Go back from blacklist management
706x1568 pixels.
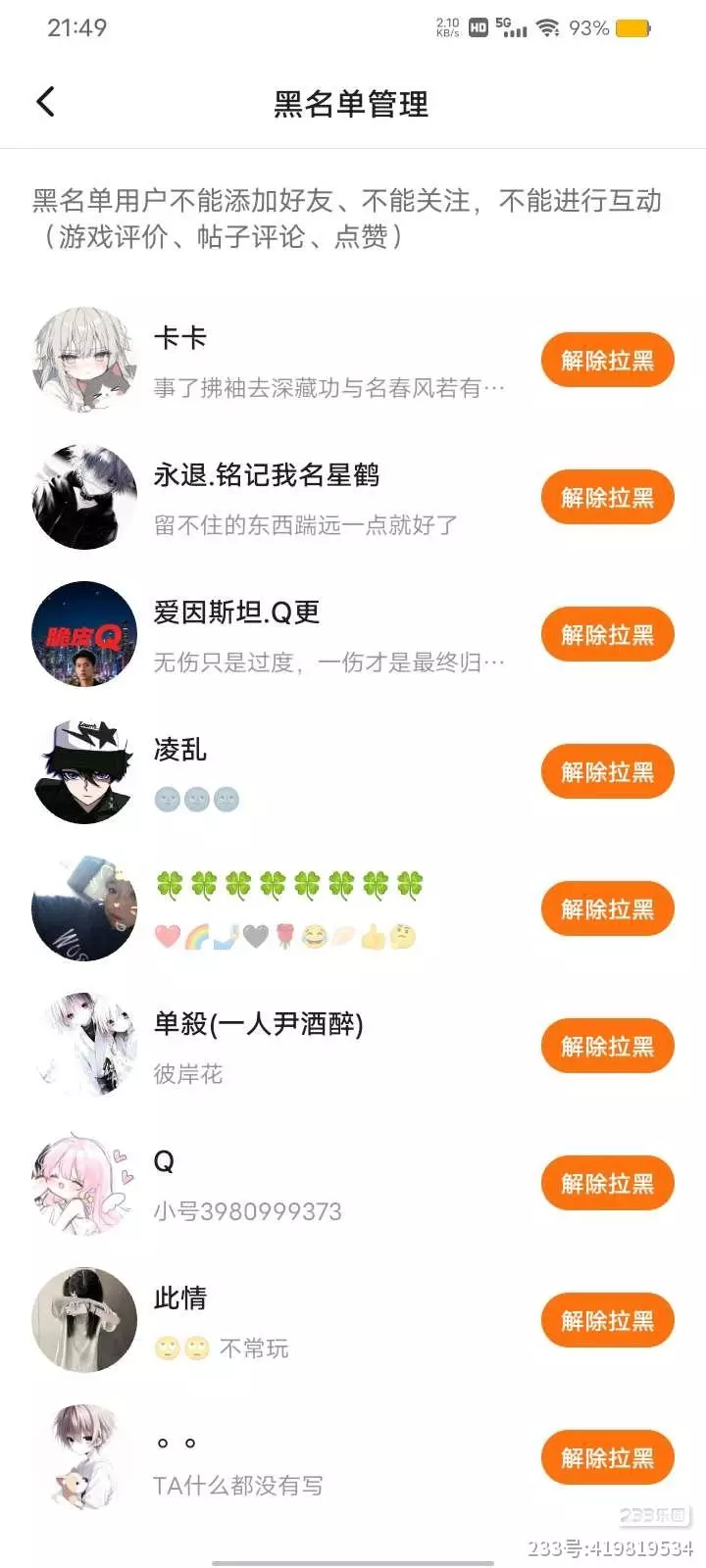(45, 102)
